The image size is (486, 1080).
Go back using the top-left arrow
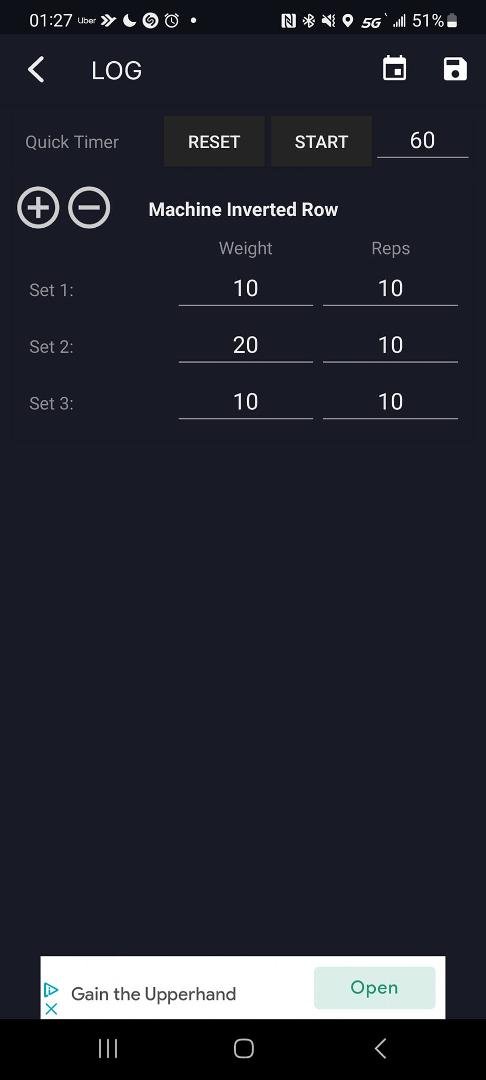point(36,70)
